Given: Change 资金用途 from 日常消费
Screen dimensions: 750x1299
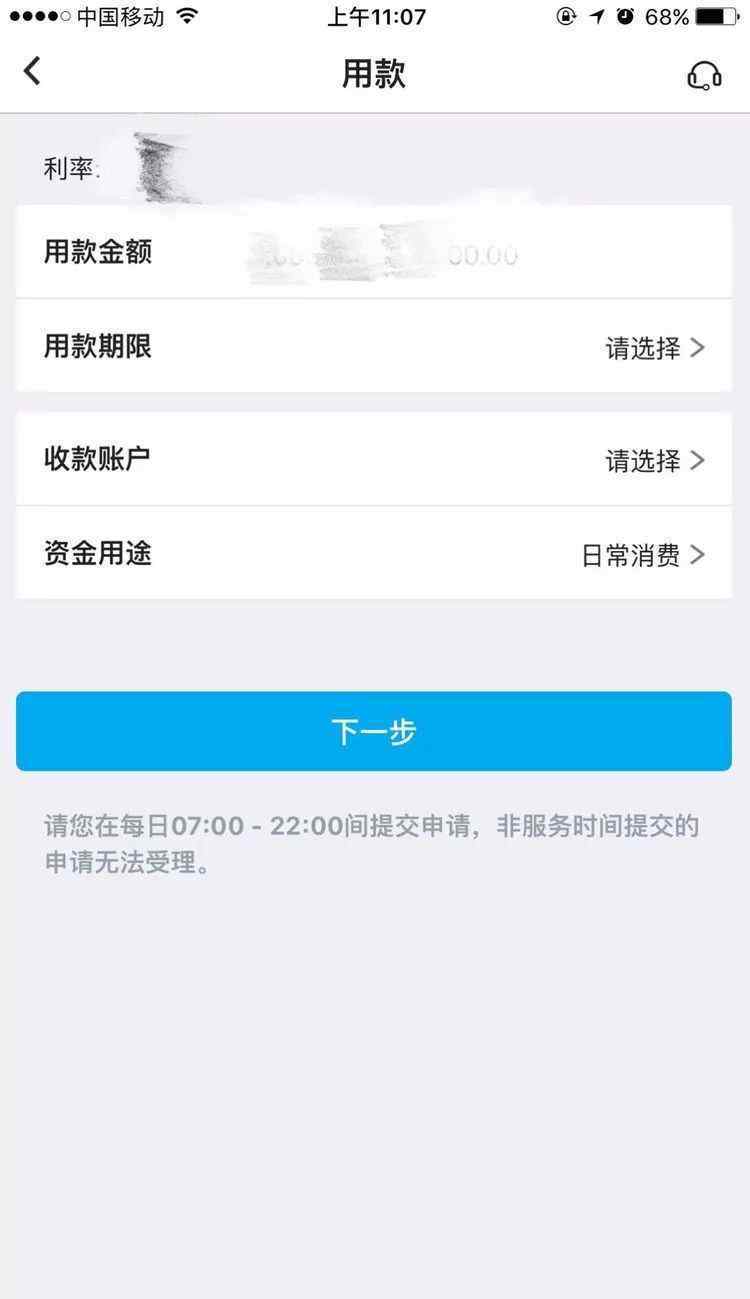Looking at the screenshot, I should (374, 553).
